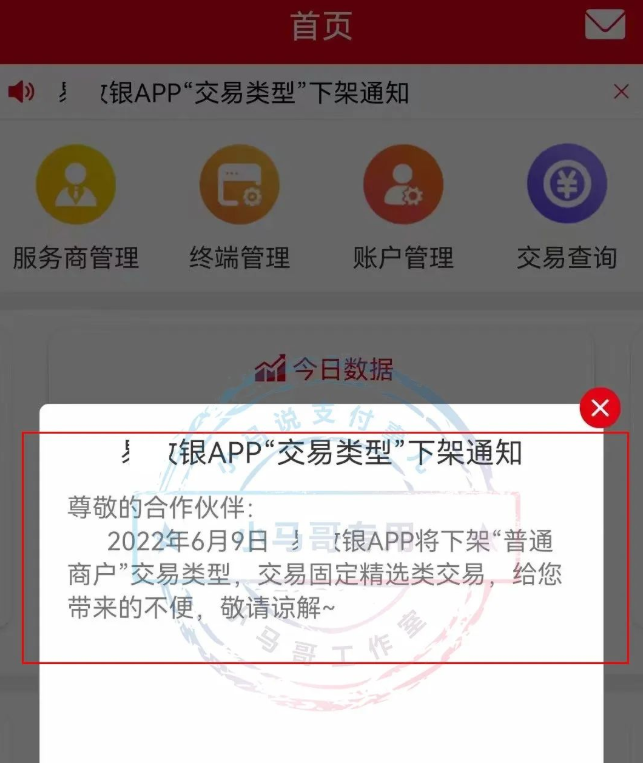Dismiss the notice banner at top
Image resolution: width=643 pixels, height=763 pixels.
click(x=621, y=92)
